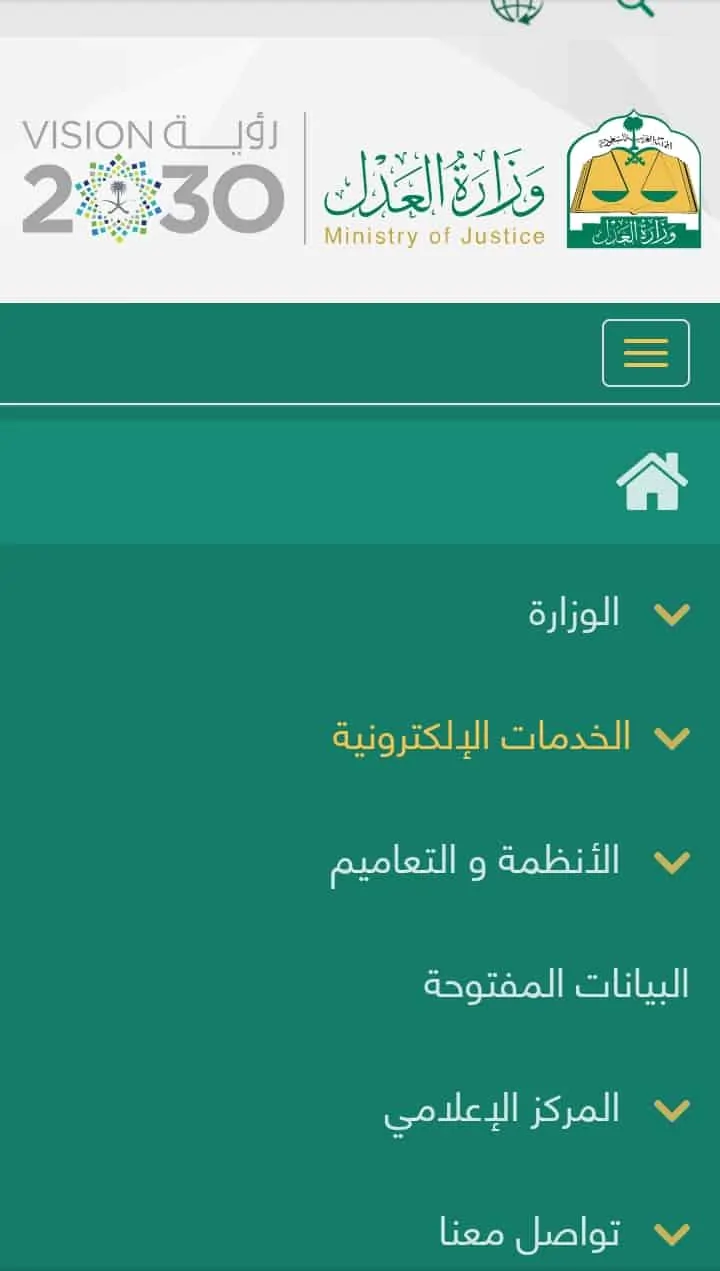Viewport: 720px width, 1271px height.
Task: Tap the search magnifier icon
Action: pos(636,6)
